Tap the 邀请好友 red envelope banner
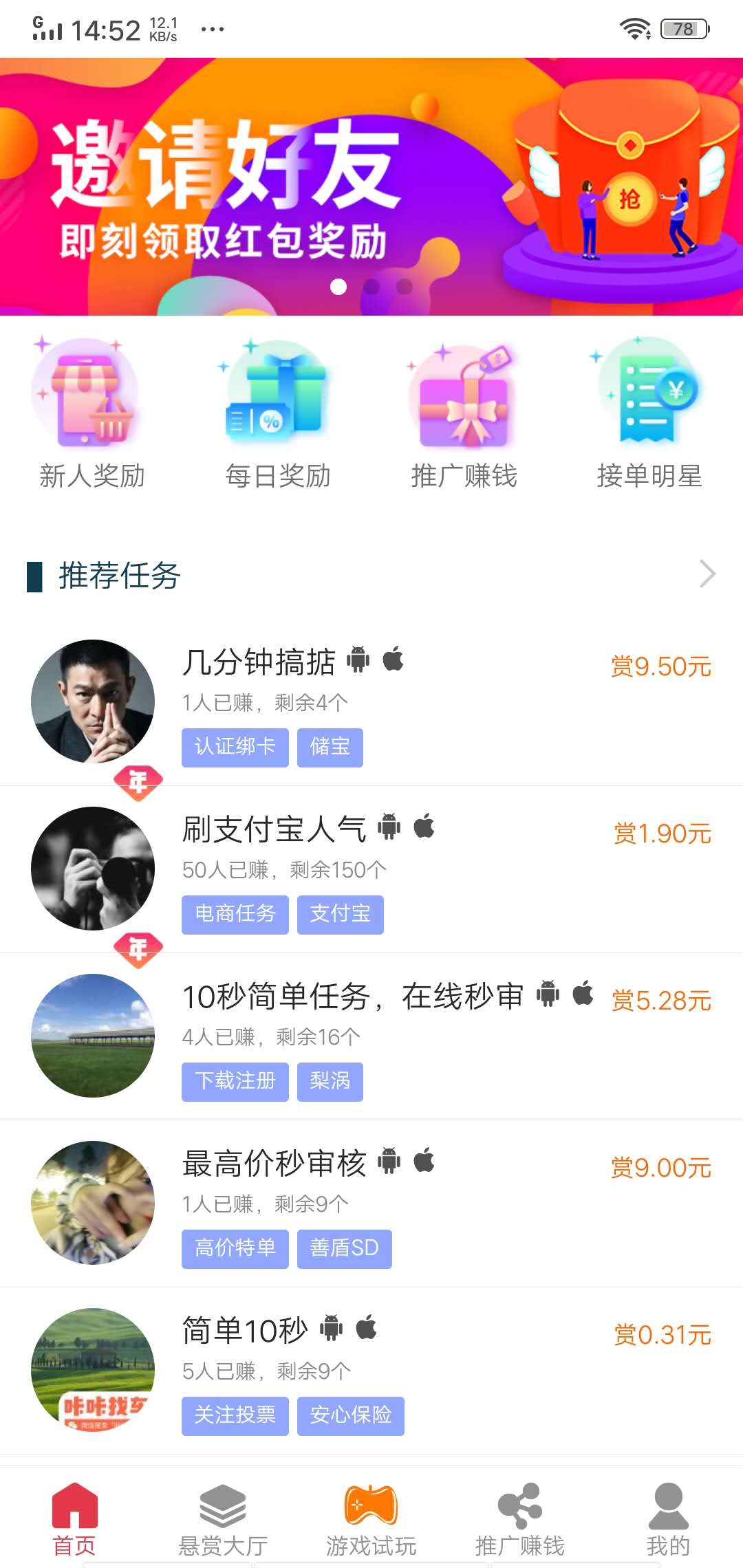743x1568 pixels. [x=371, y=186]
